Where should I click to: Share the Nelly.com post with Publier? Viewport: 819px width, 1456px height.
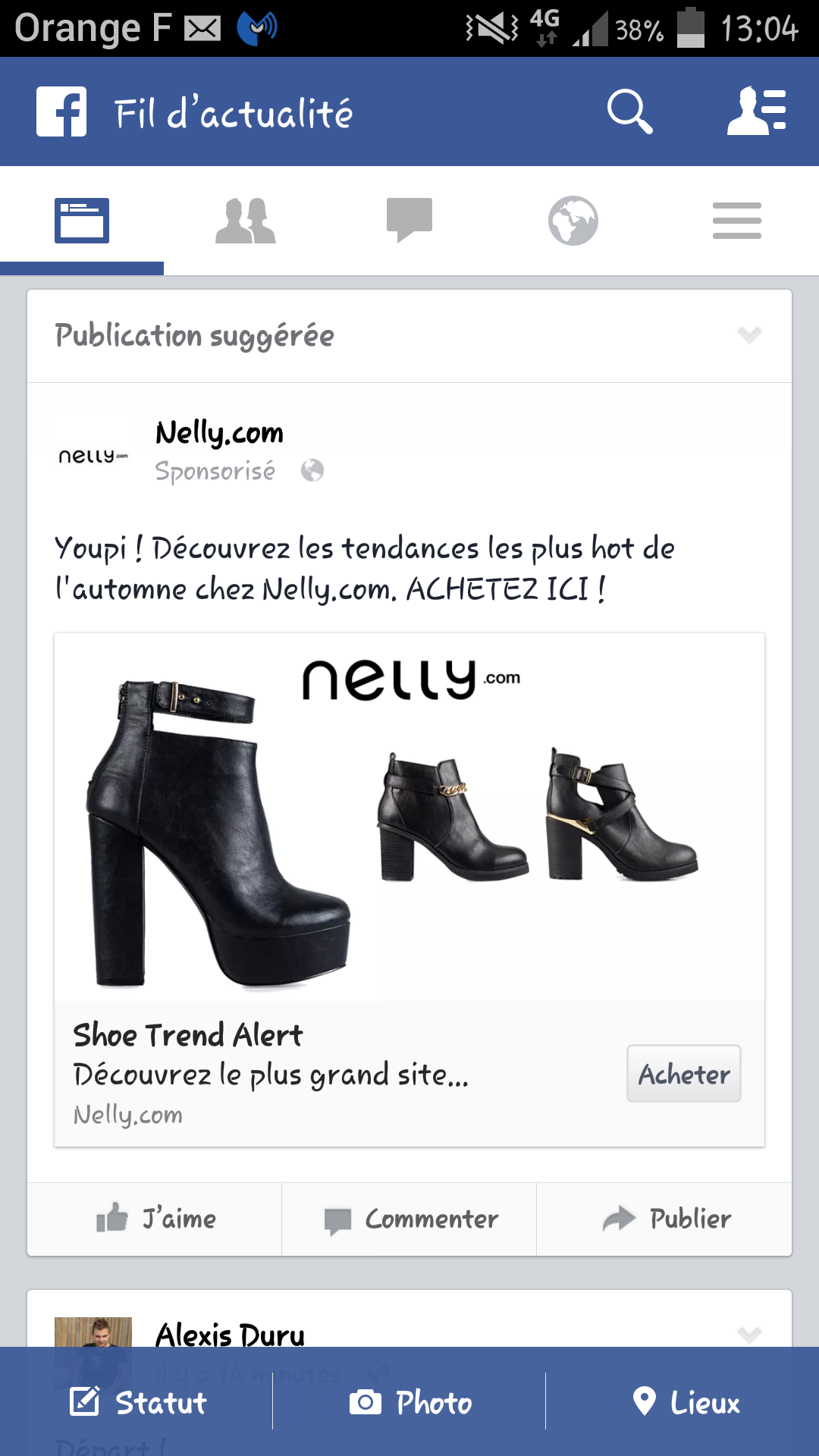pyautogui.click(x=665, y=1219)
